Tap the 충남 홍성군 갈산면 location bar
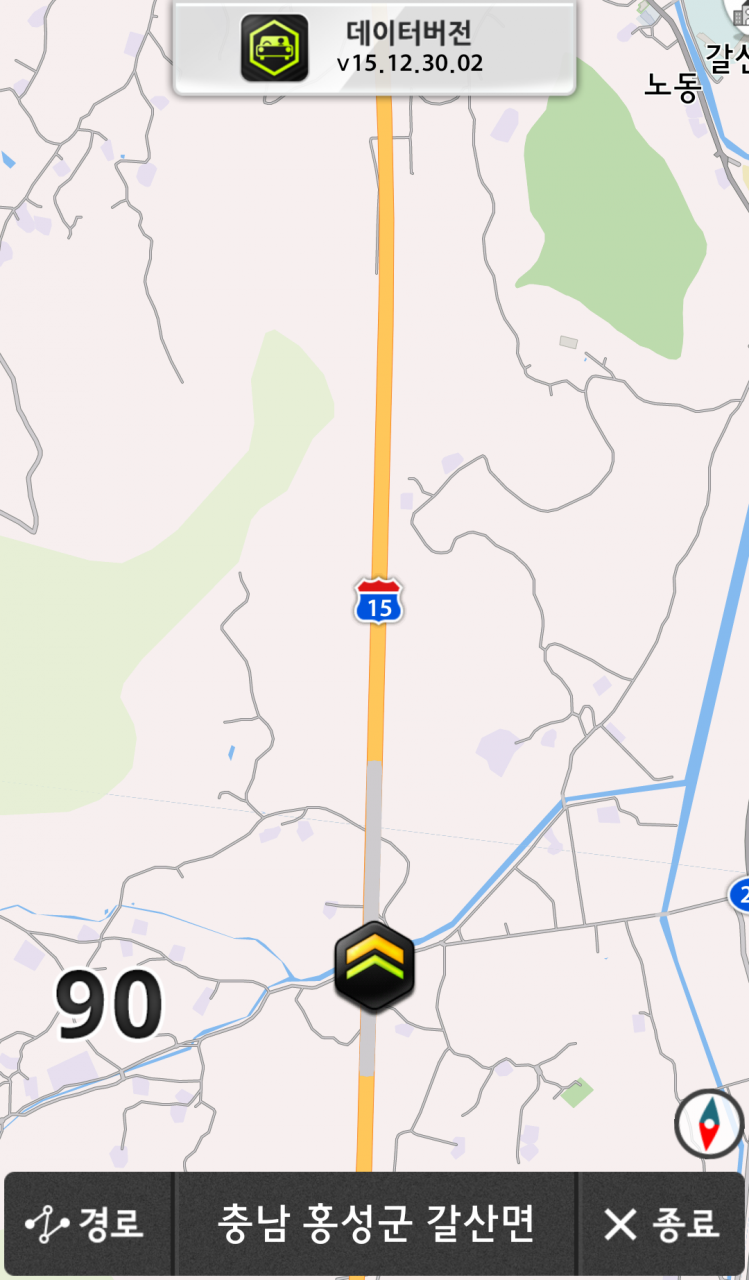The width and height of the screenshot is (749, 1280). 376,1223
